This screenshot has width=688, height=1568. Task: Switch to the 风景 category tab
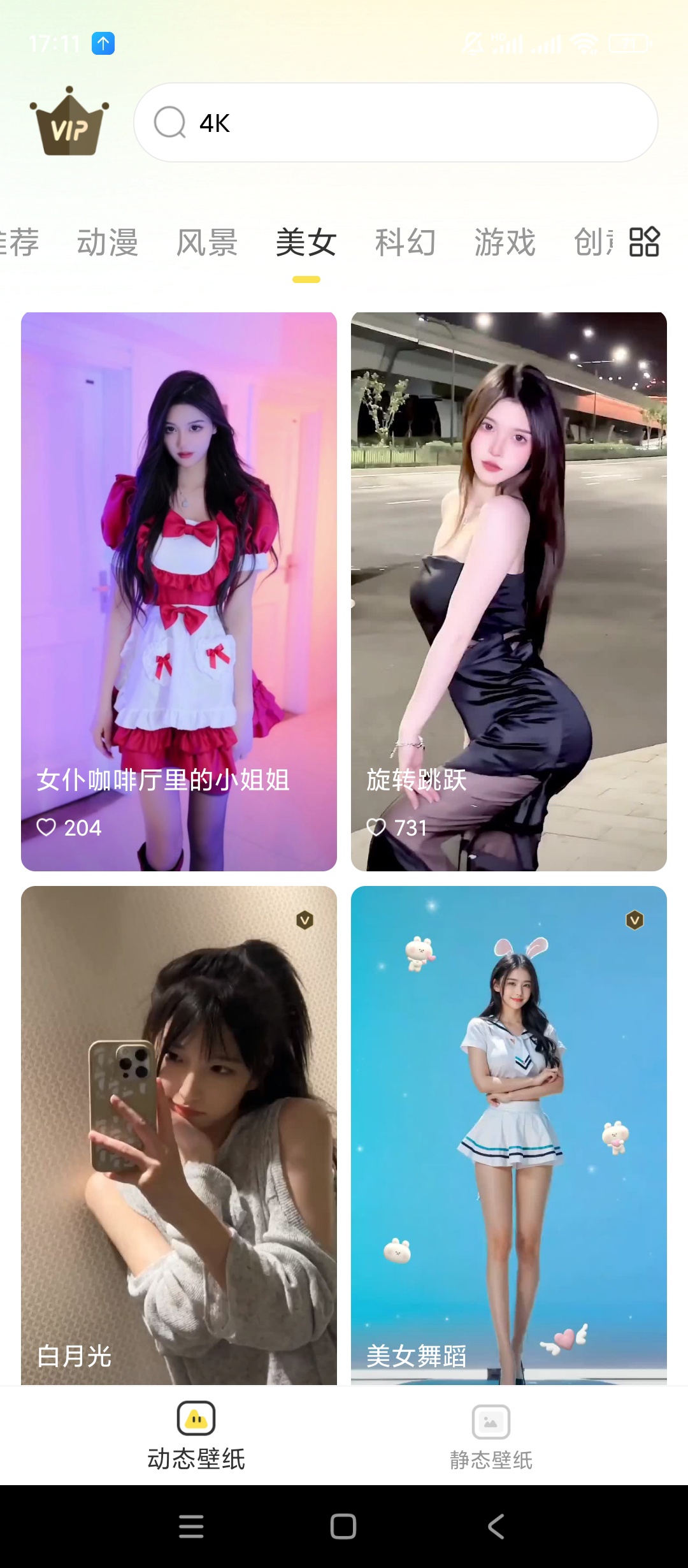207,243
